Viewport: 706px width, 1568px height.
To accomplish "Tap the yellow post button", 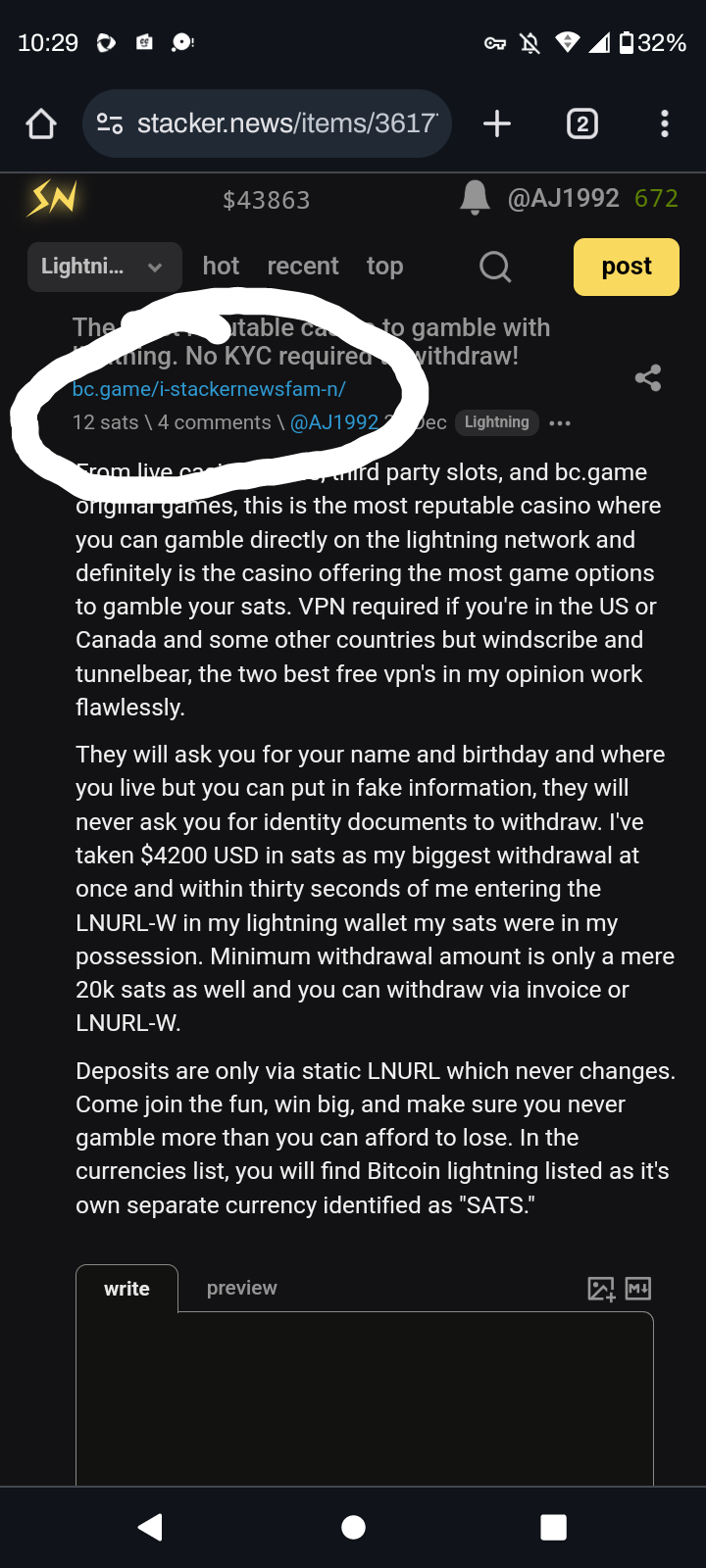I will pos(627,267).
